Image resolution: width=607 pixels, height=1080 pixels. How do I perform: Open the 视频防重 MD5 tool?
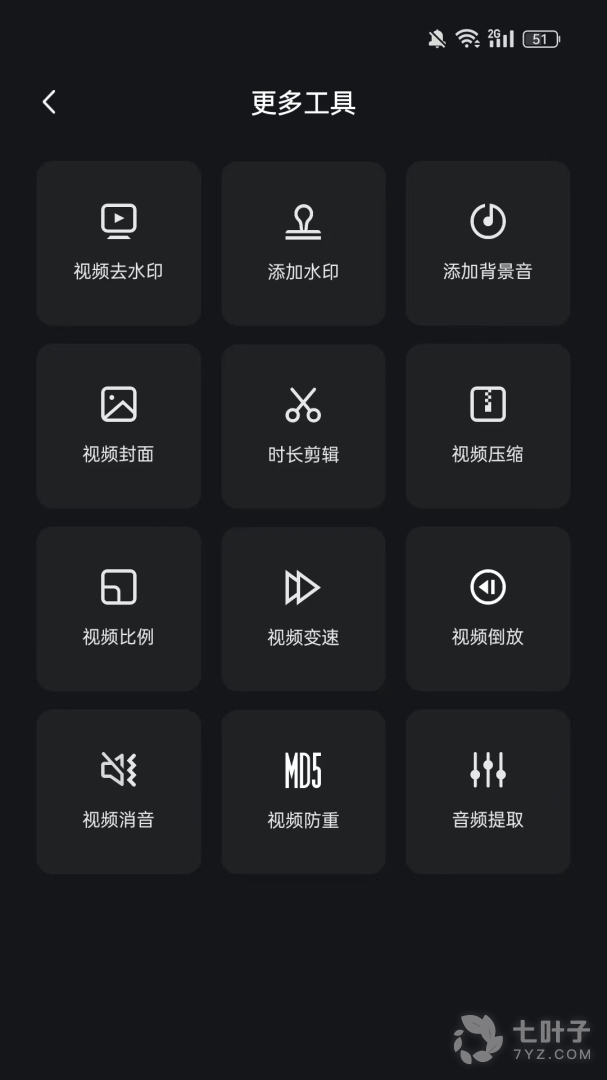click(303, 792)
